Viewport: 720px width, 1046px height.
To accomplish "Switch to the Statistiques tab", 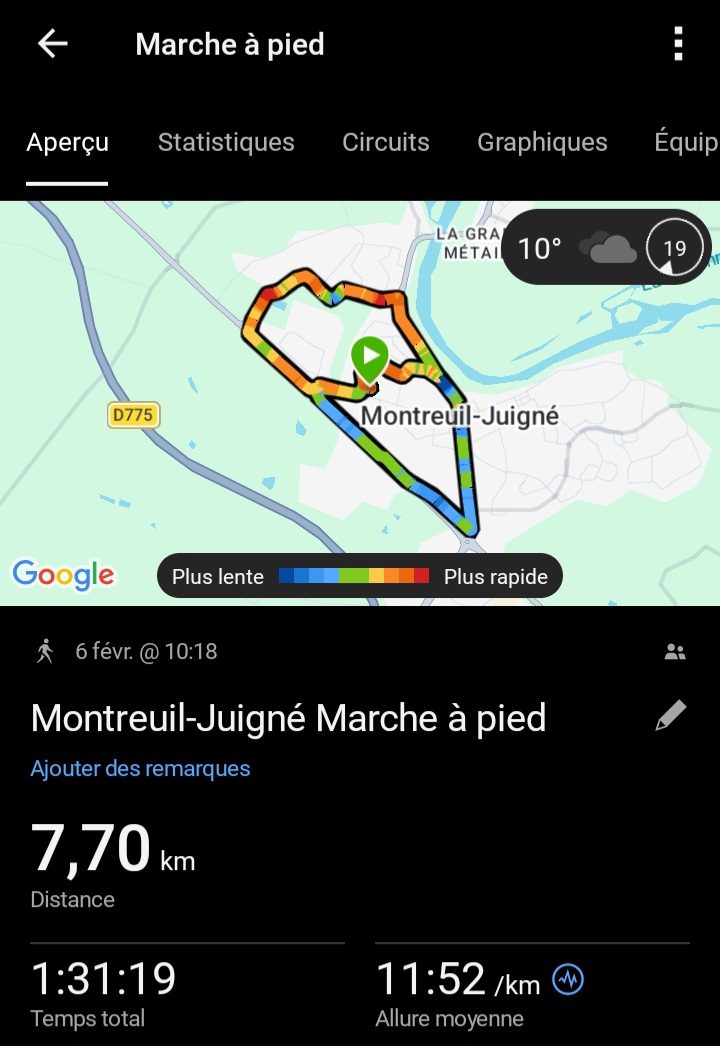I will 226,142.
